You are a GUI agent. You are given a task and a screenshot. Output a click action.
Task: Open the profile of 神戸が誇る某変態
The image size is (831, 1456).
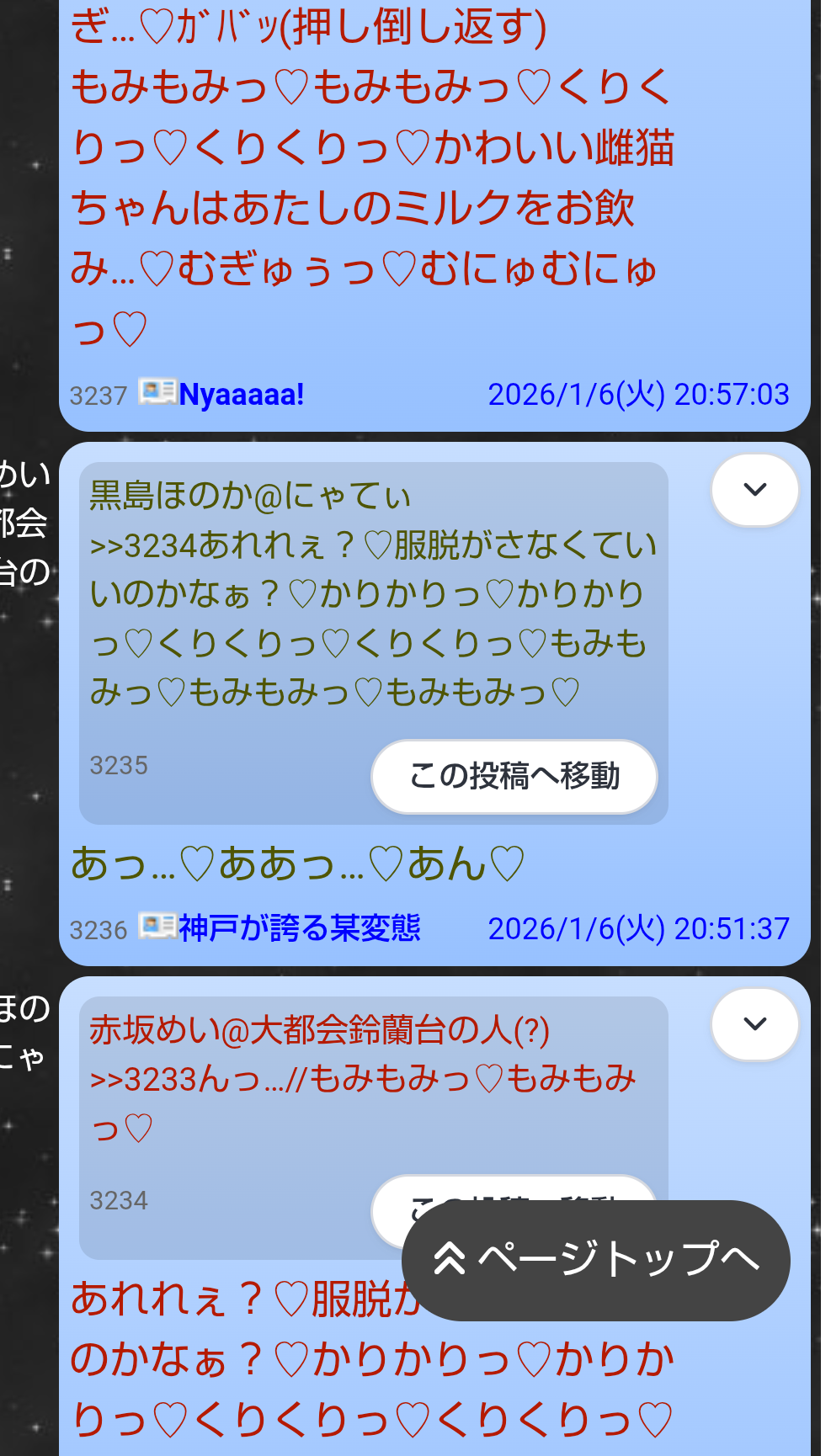[299, 928]
